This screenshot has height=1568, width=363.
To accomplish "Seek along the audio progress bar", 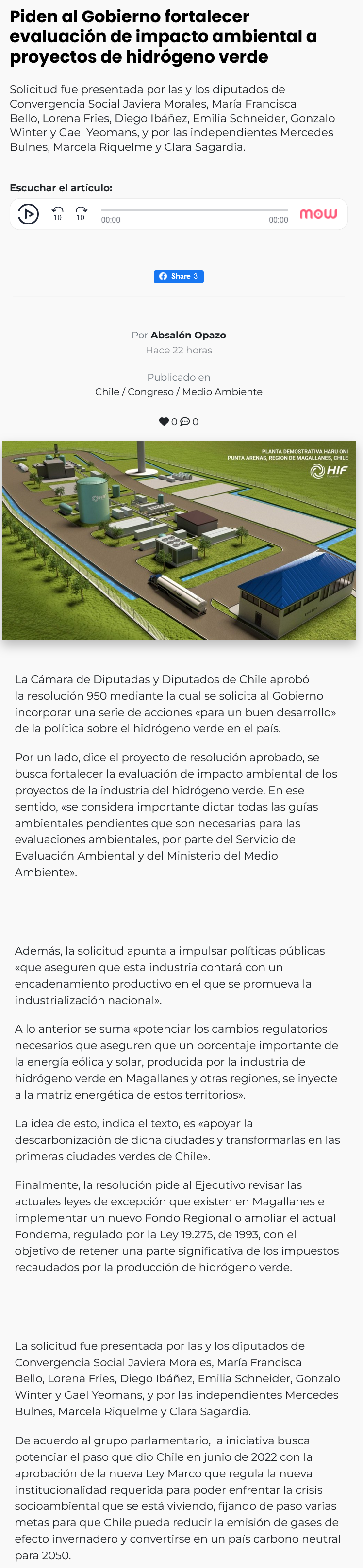I will (194, 210).
